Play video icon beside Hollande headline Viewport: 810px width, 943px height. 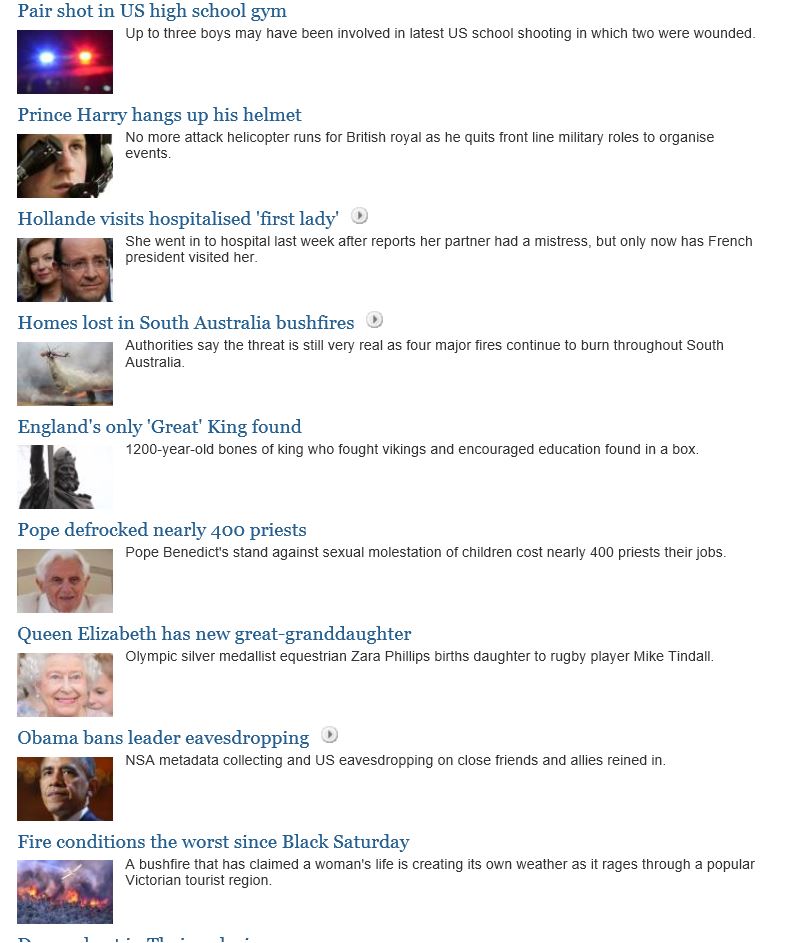(360, 216)
